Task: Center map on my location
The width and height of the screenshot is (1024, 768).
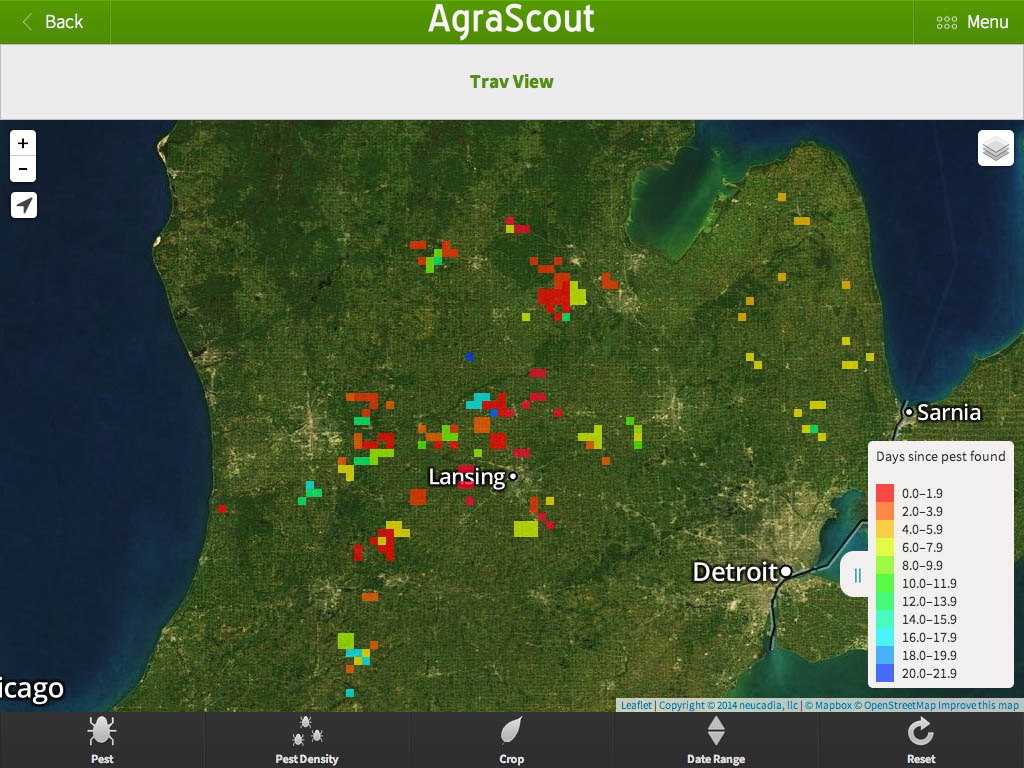Action: (24, 205)
